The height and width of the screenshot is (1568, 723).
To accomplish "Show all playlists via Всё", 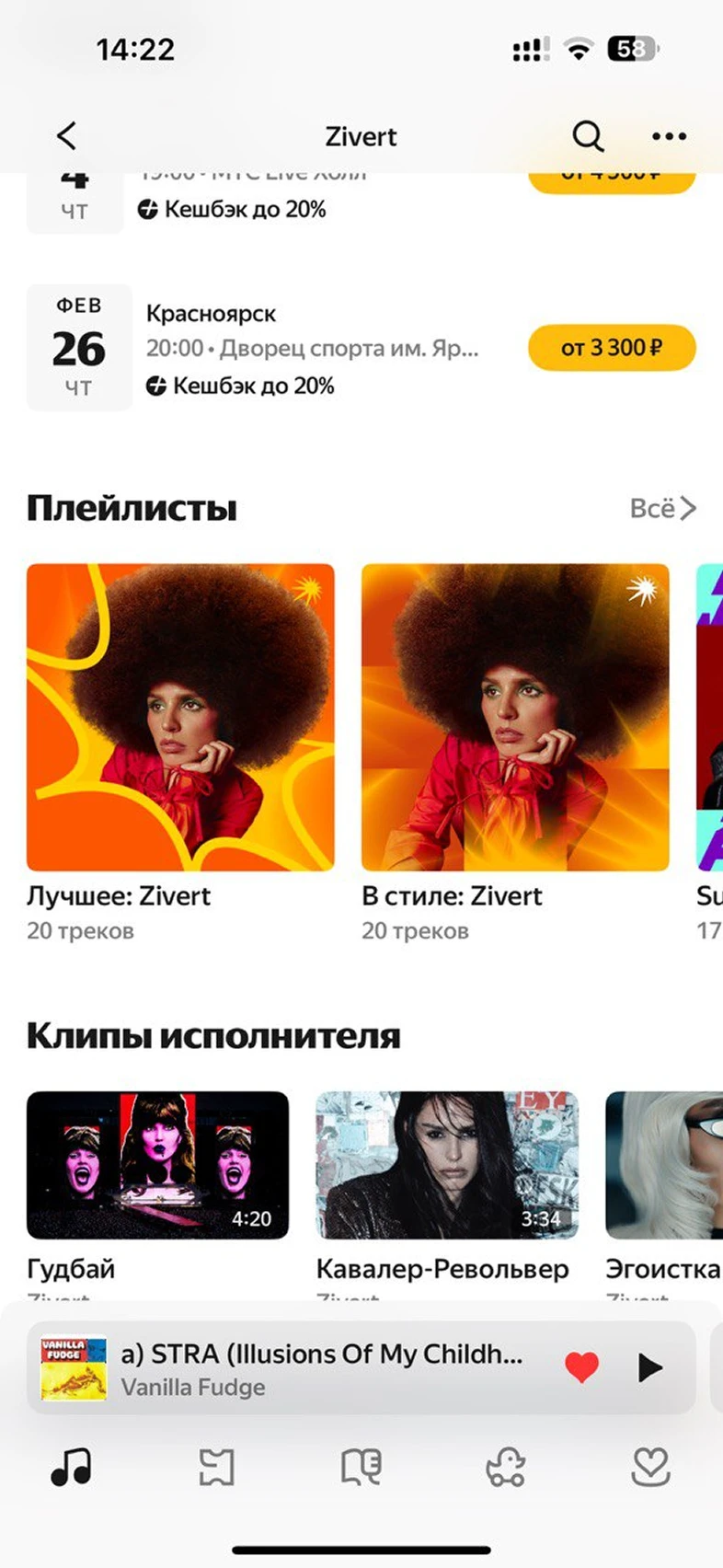I will tap(662, 508).
